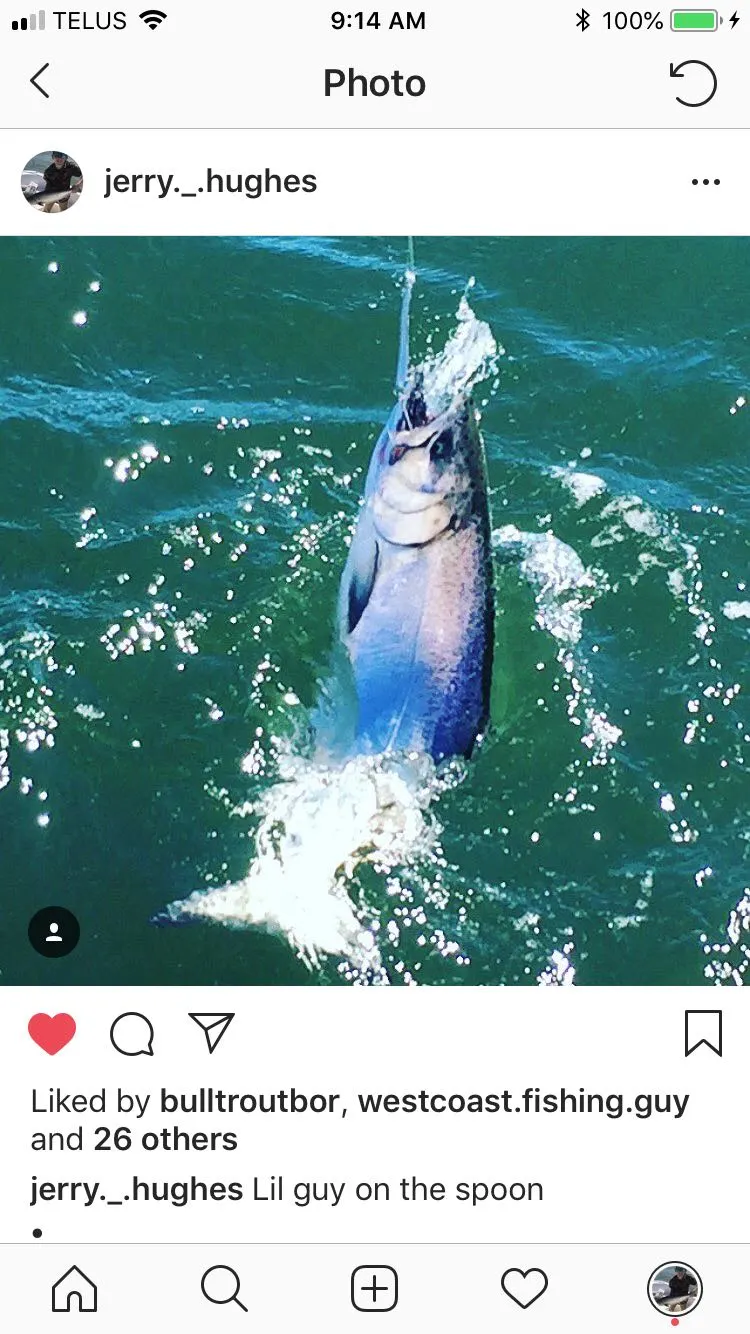Screen dimensions: 750x1334
Task: Open jerry._.hughes username in post header
Action: coord(210,182)
